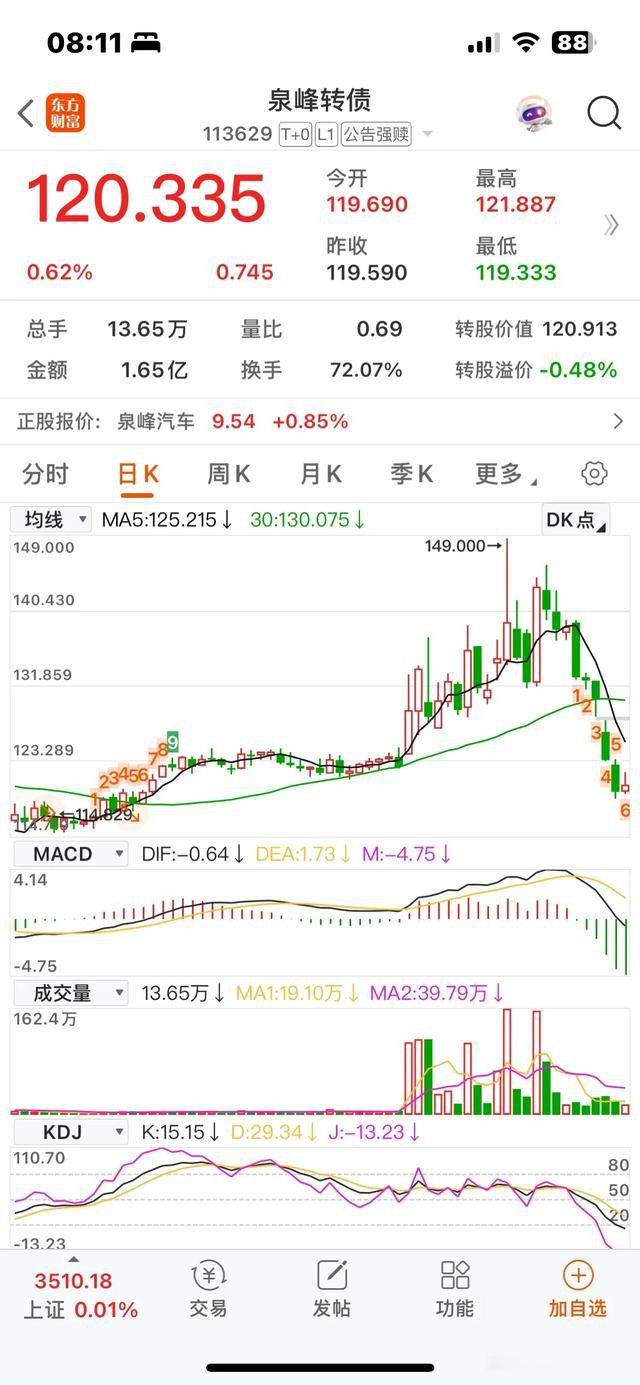Open chart settings gear icon

pyautogui.click(x=594, y=474)
